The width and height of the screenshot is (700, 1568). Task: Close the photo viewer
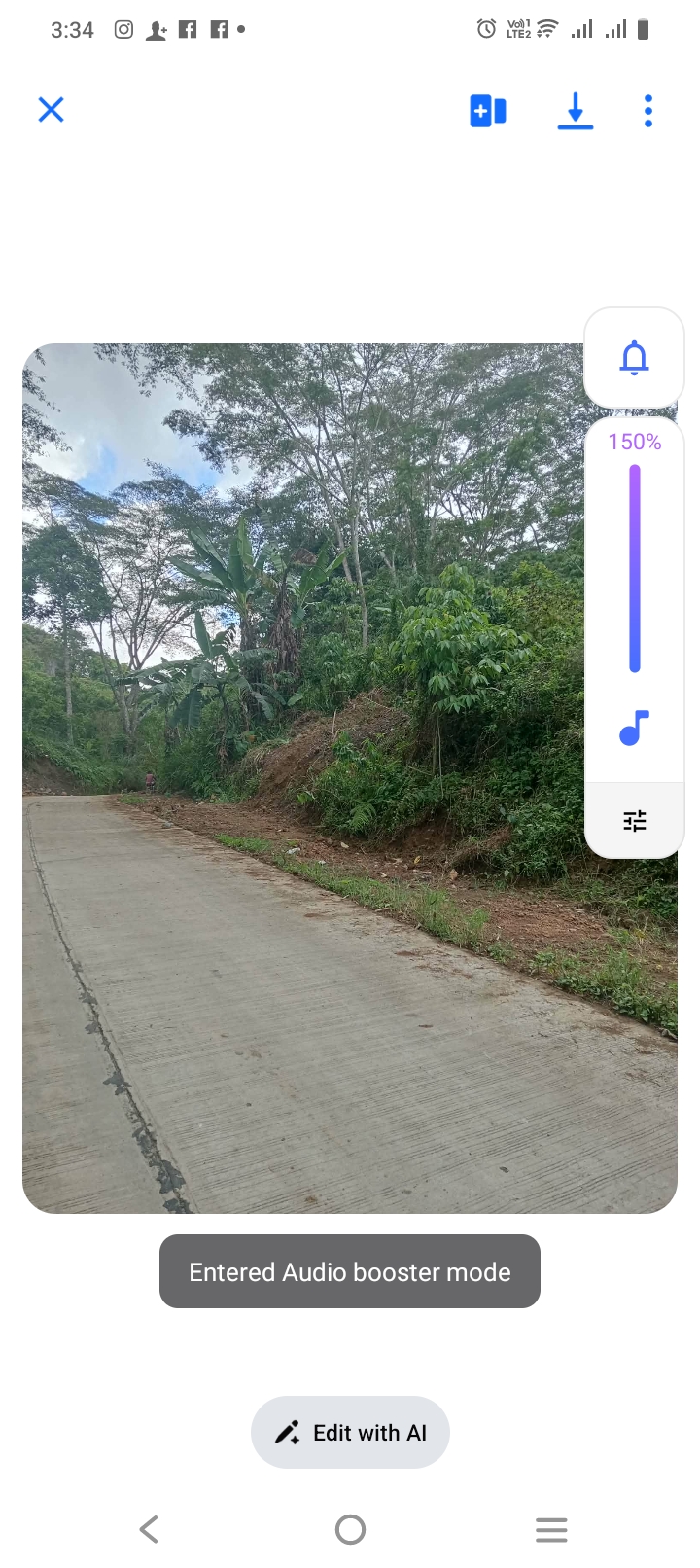click(x=51, y=110)
